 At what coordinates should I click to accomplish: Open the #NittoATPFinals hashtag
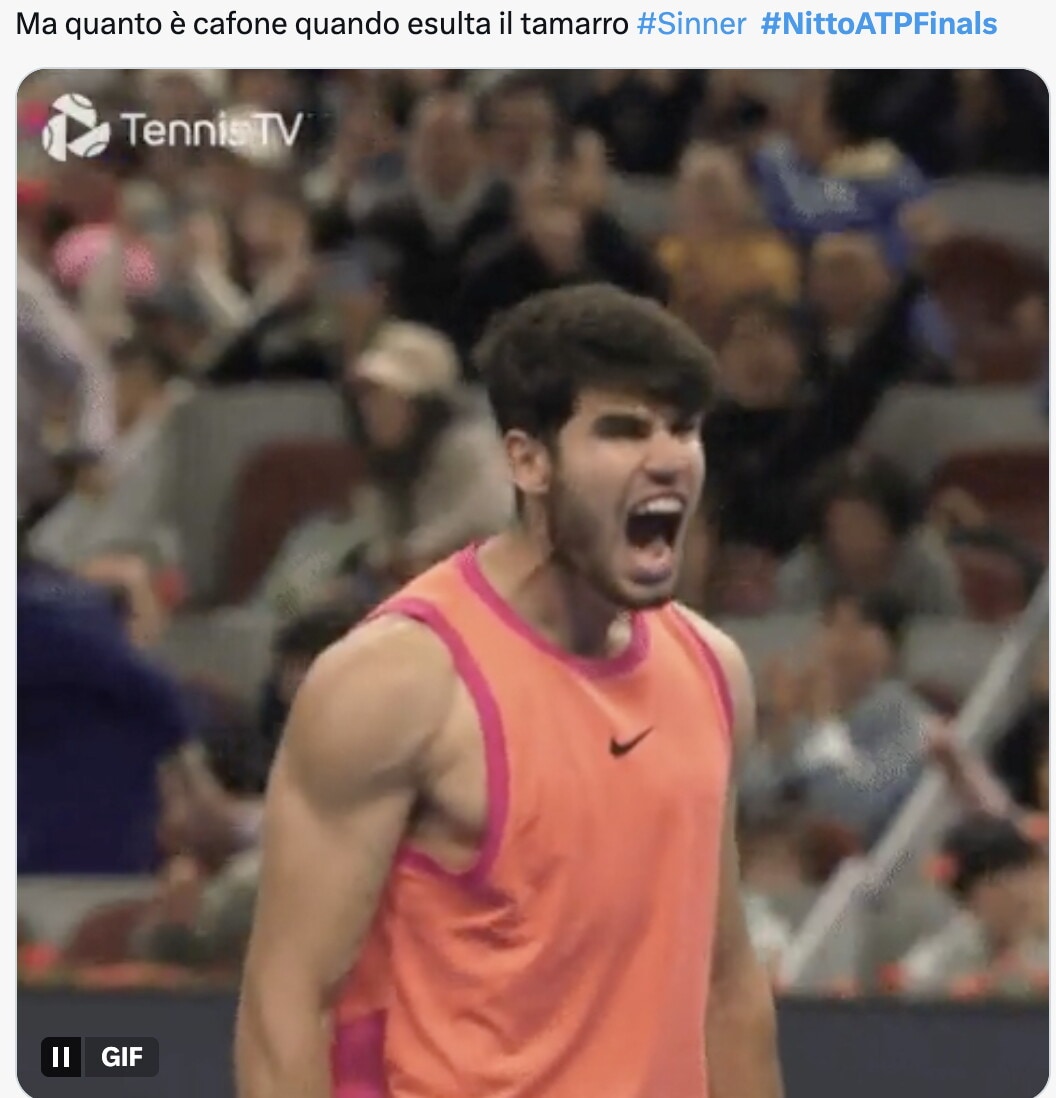(878, 24)
